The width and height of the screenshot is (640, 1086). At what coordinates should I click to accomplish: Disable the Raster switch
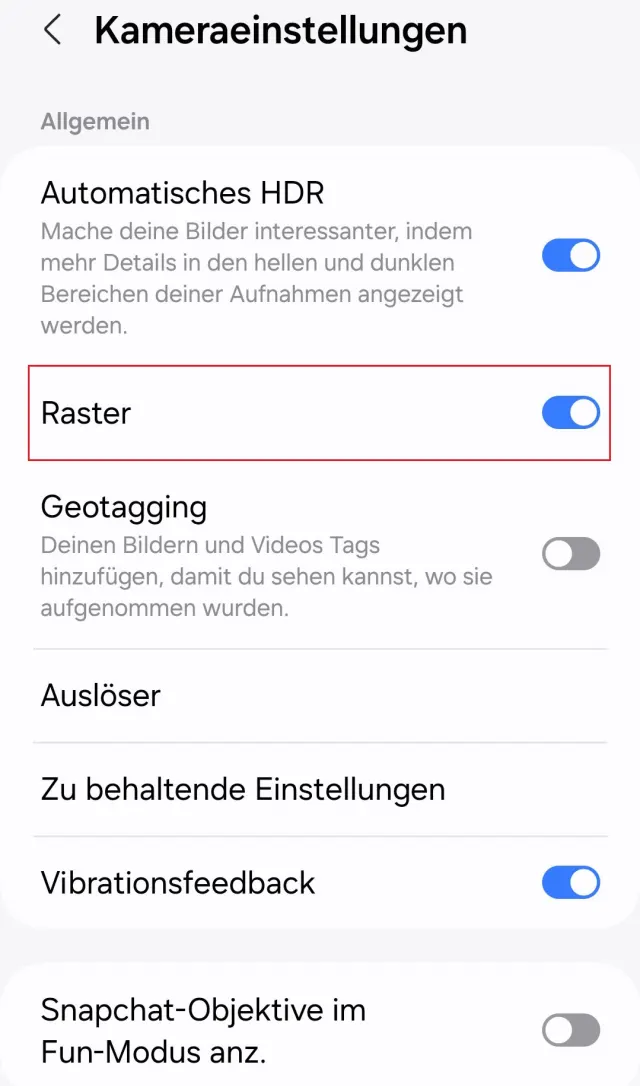[570, 413]
